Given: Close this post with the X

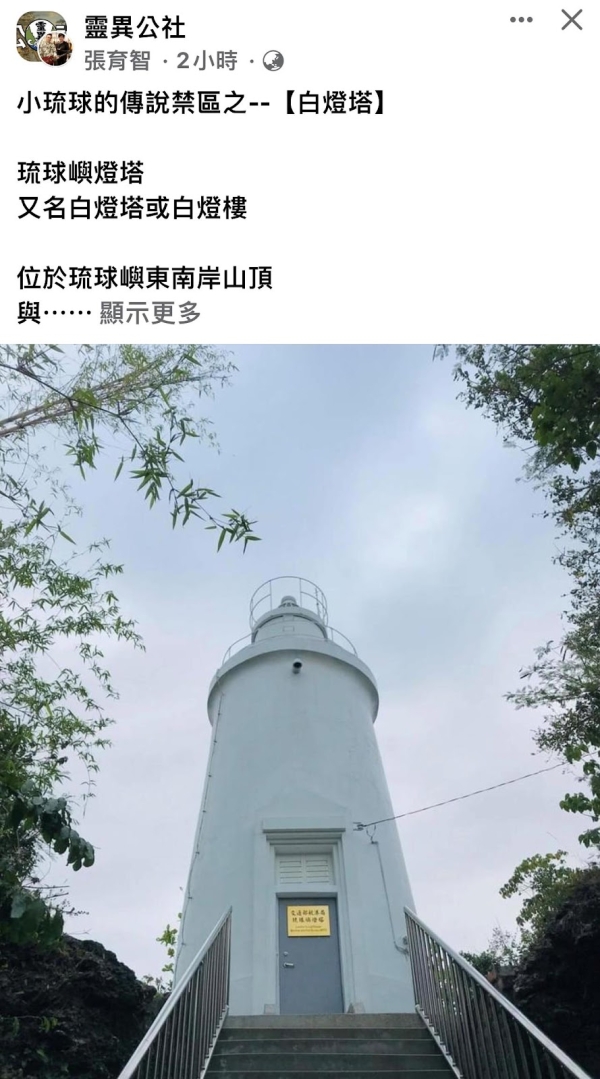Looking at the screenshot, I should click(x=571, y=20).
